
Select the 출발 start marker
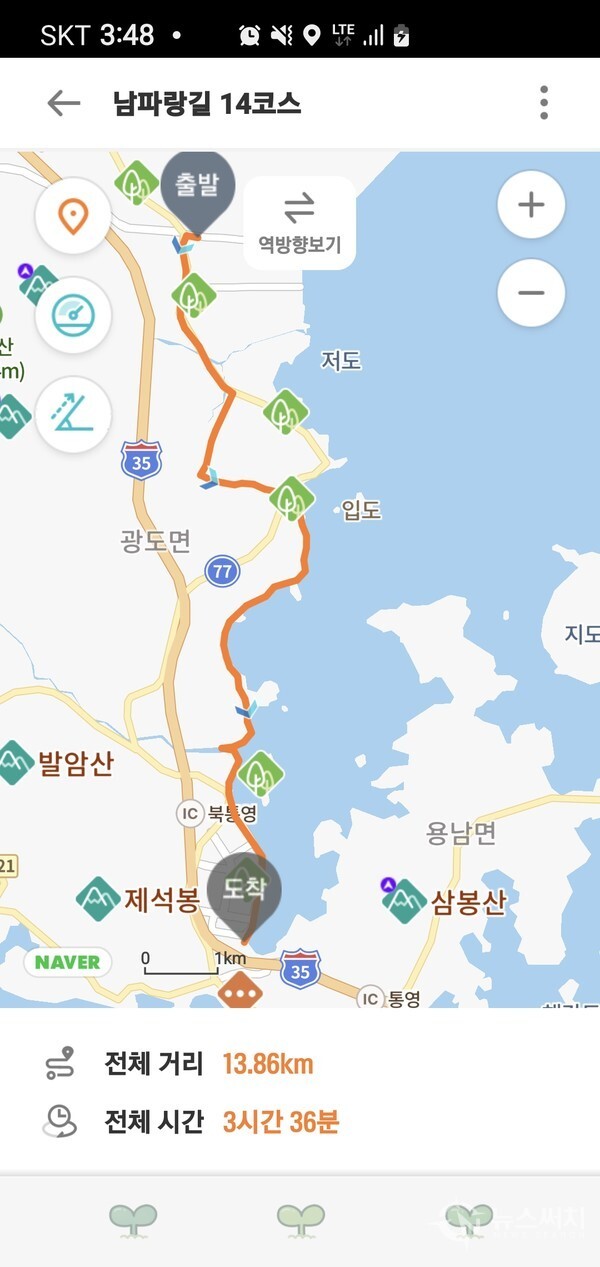tap(197, 187)
